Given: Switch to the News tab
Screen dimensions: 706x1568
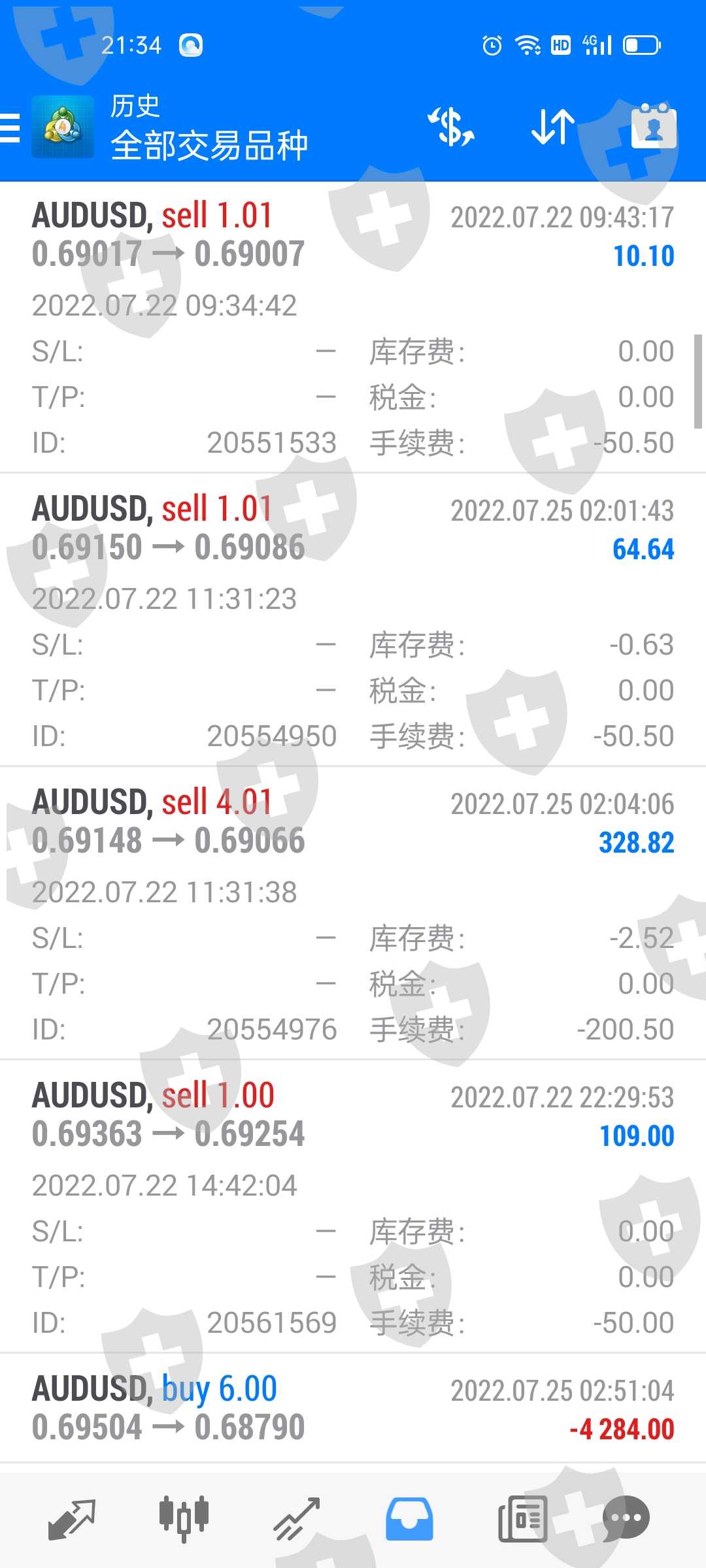Looking at the screenshot, I should tap(522, 1518).
